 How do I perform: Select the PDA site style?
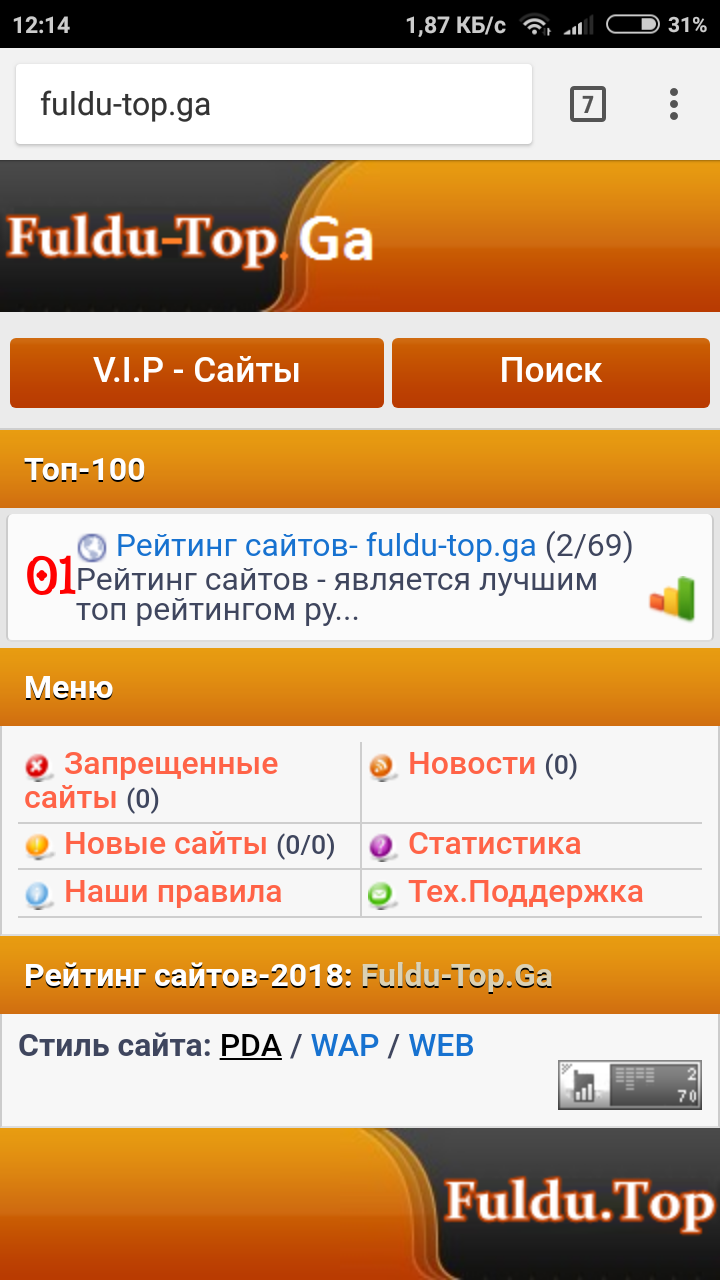coord(250,1046)
